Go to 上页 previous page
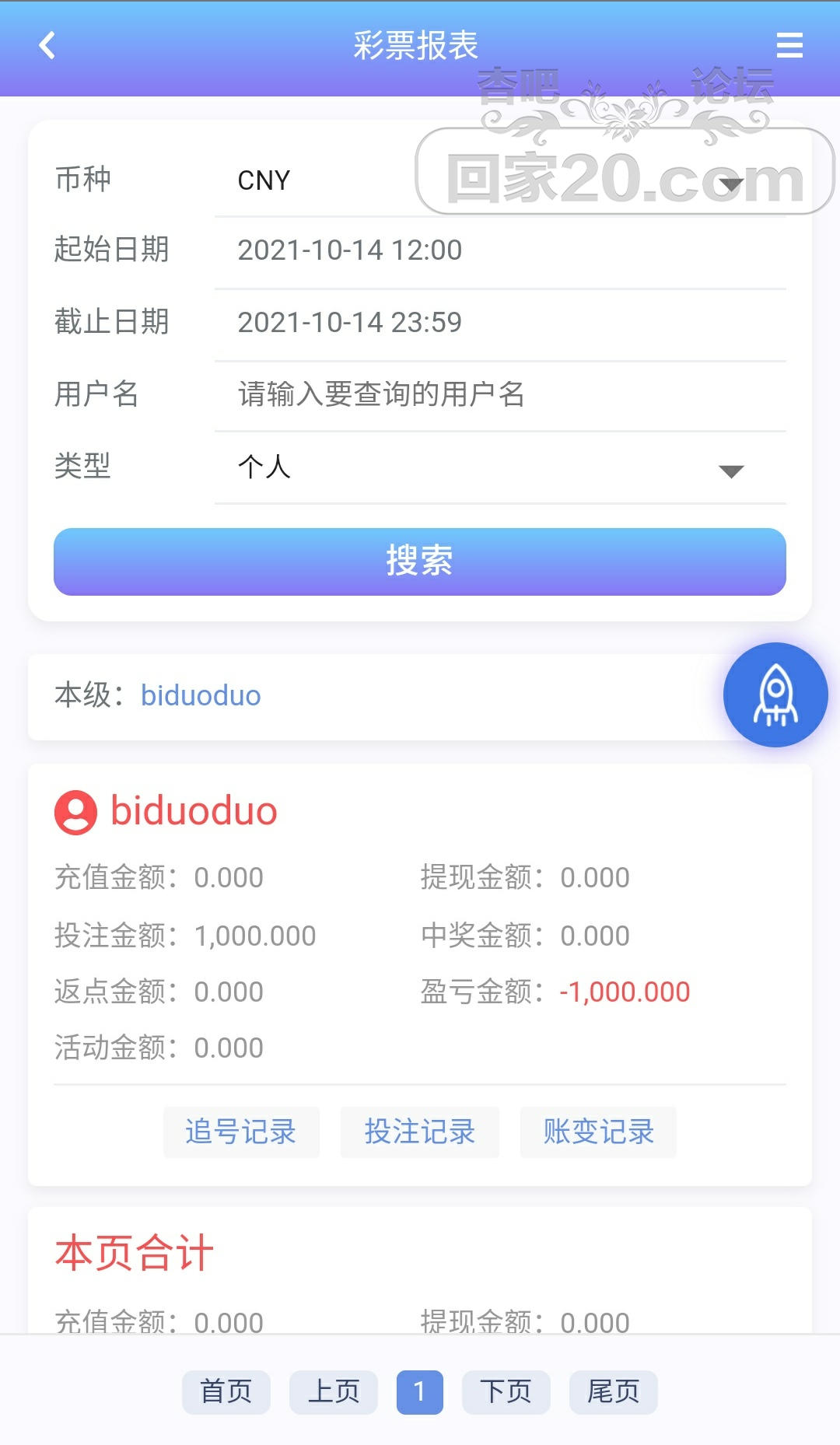 tap(334, 1392)
